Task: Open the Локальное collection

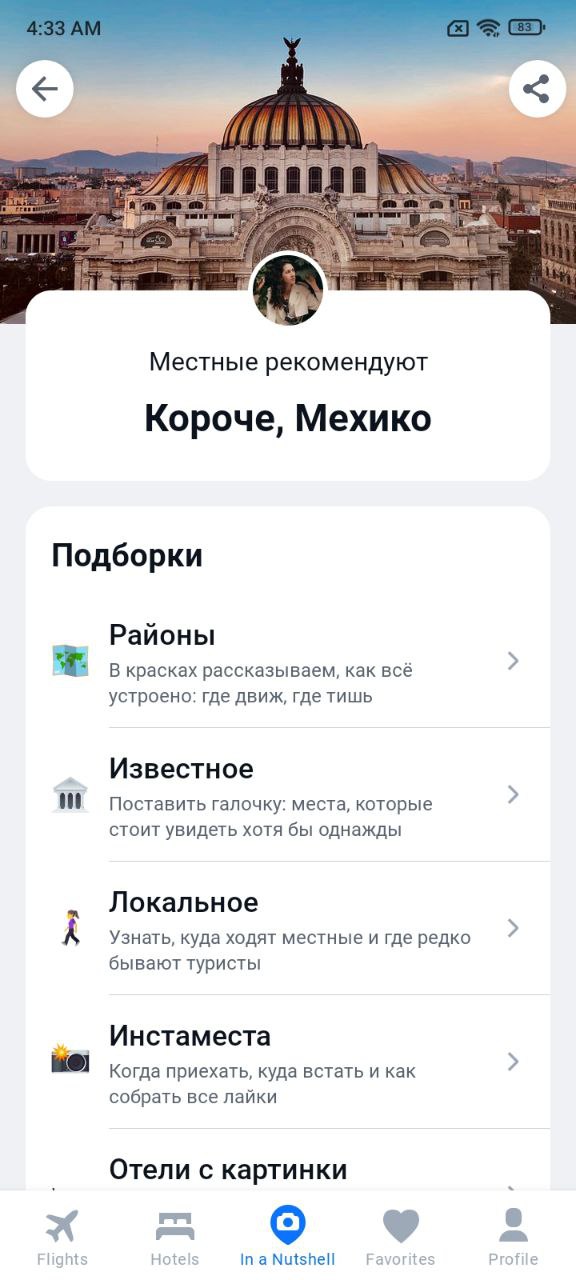Action: 288,928
